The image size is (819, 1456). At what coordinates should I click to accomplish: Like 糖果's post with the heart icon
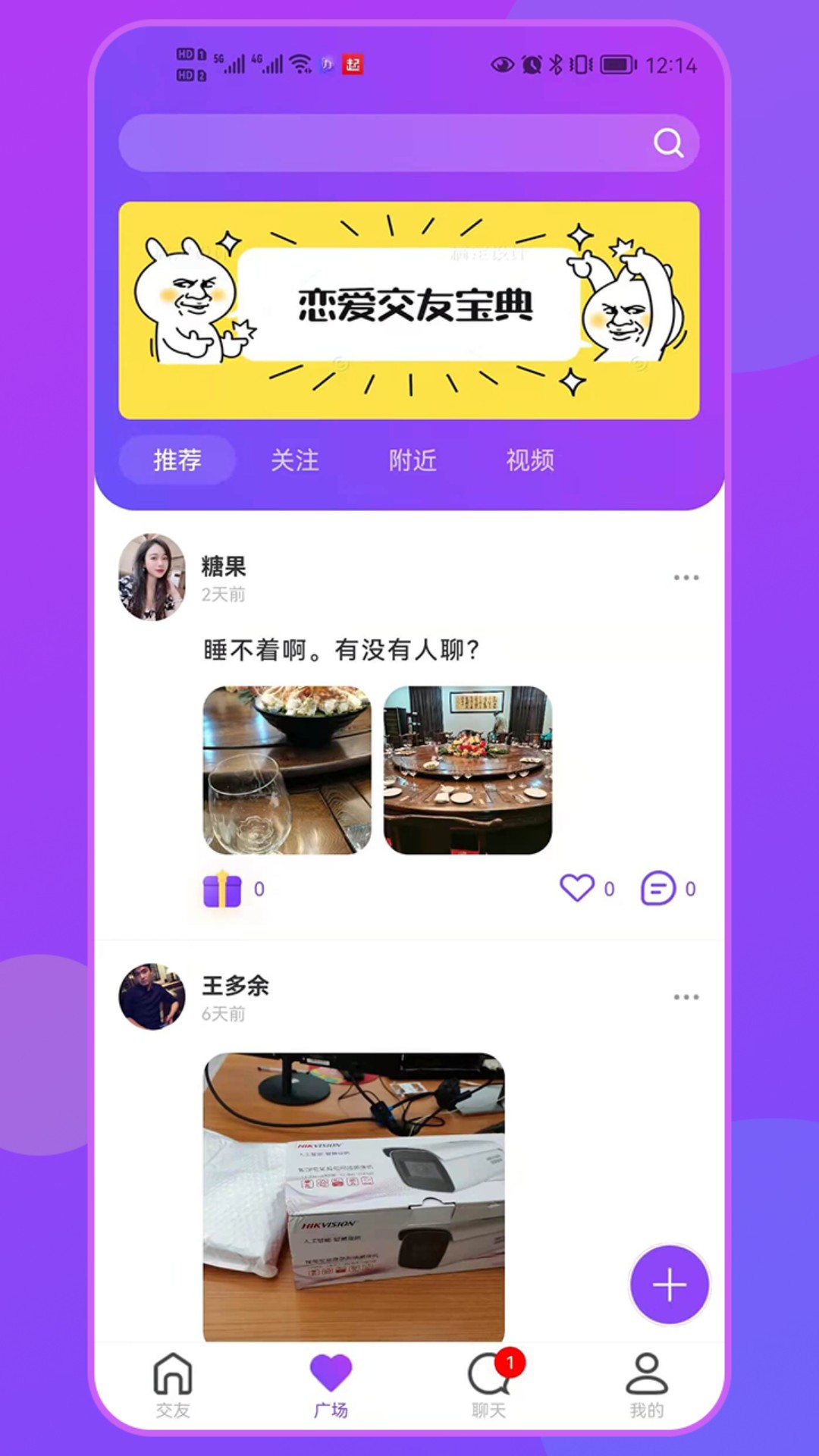[579, 888]
